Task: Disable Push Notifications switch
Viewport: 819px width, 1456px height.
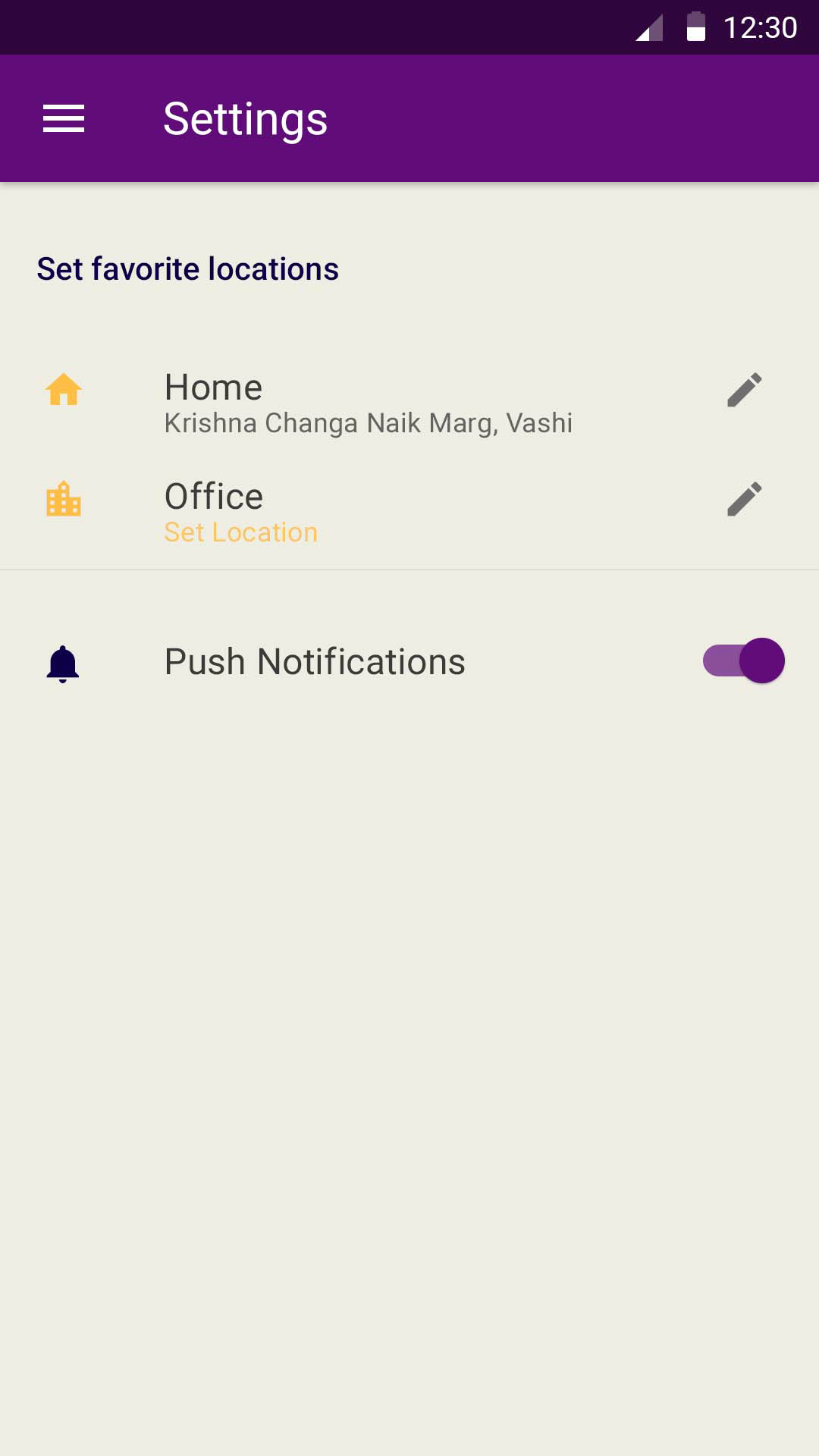Action: tap(743, 661)
